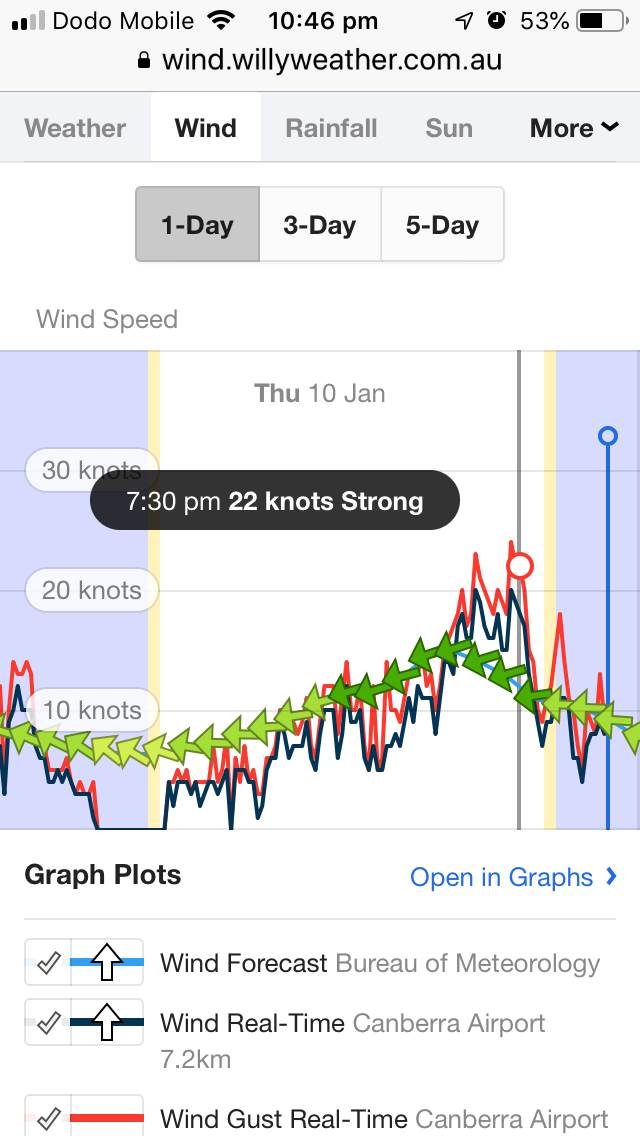Screen dimensions: 640x1136
Task: Show the 5-Day forecast view
Action: [x=442, y=225]
